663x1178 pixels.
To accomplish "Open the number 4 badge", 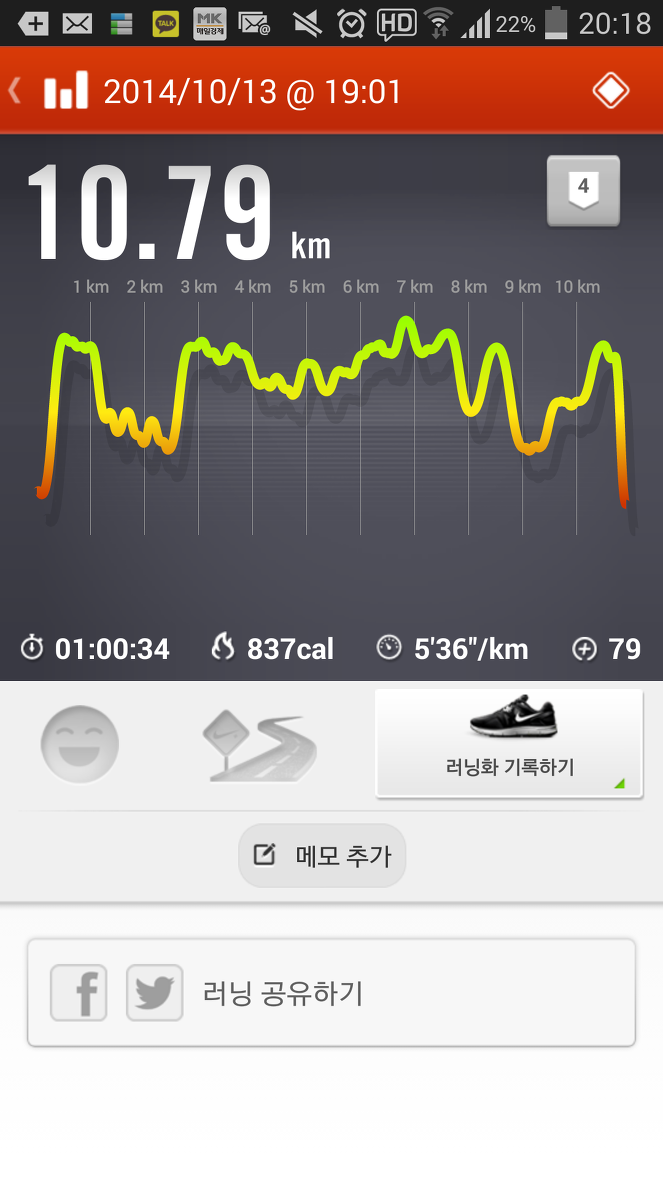I will coord(583,191).
